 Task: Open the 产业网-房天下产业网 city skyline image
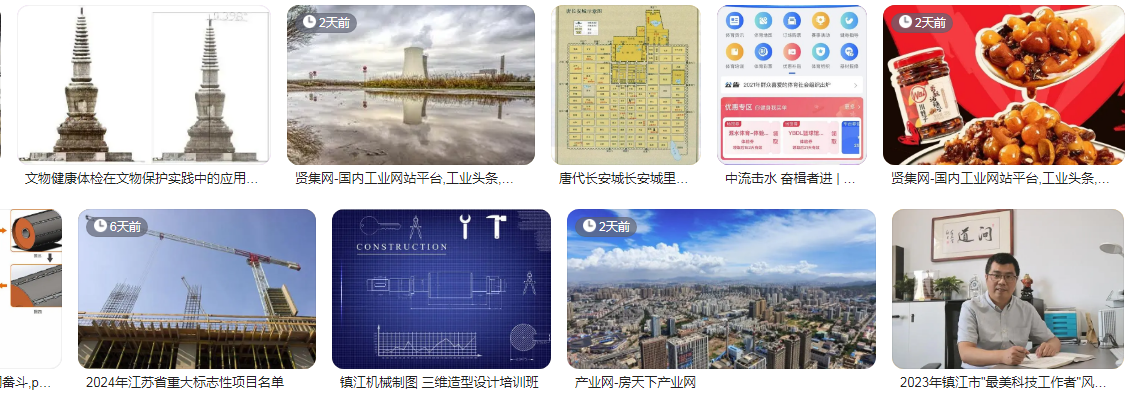[721, 289]
